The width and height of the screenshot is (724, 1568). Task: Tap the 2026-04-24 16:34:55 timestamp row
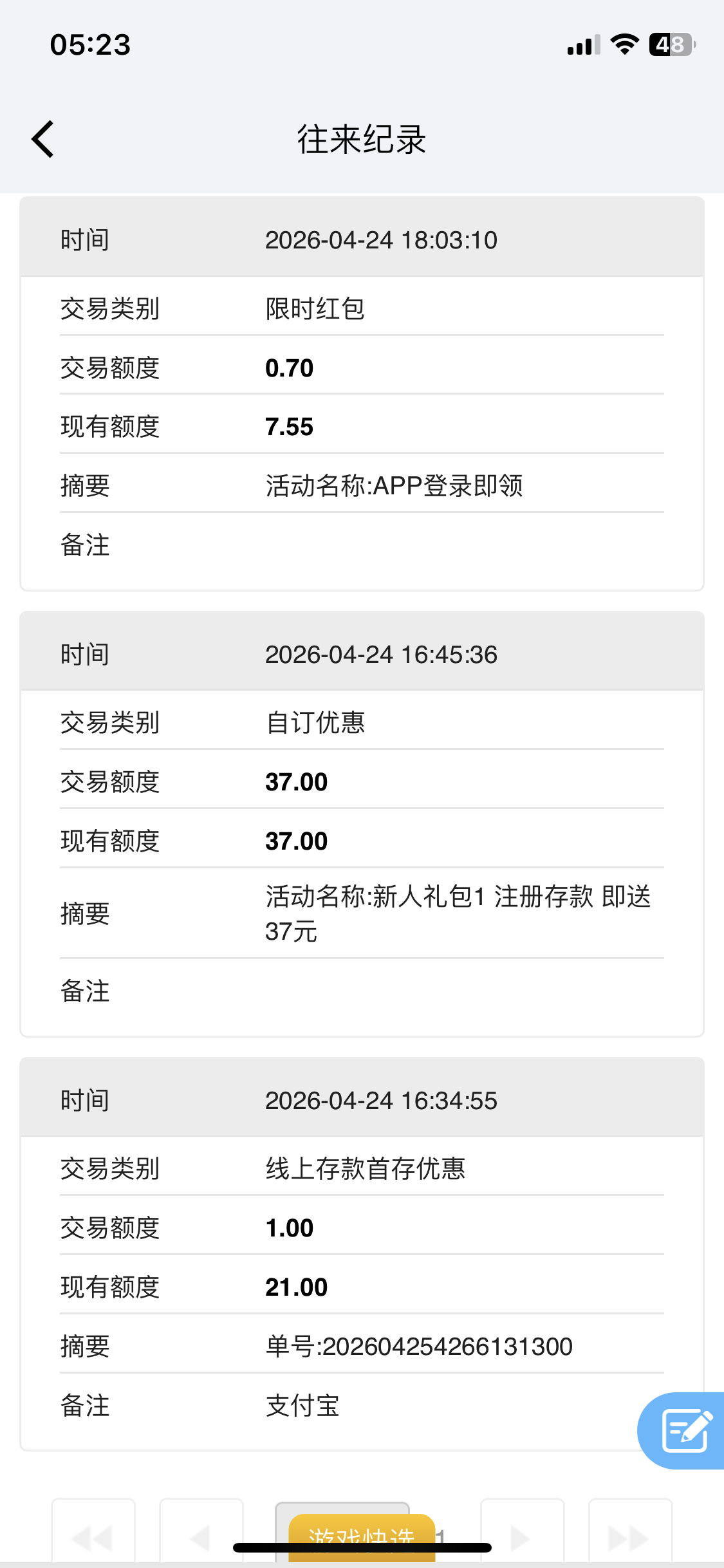click(x=381, y=1100)
